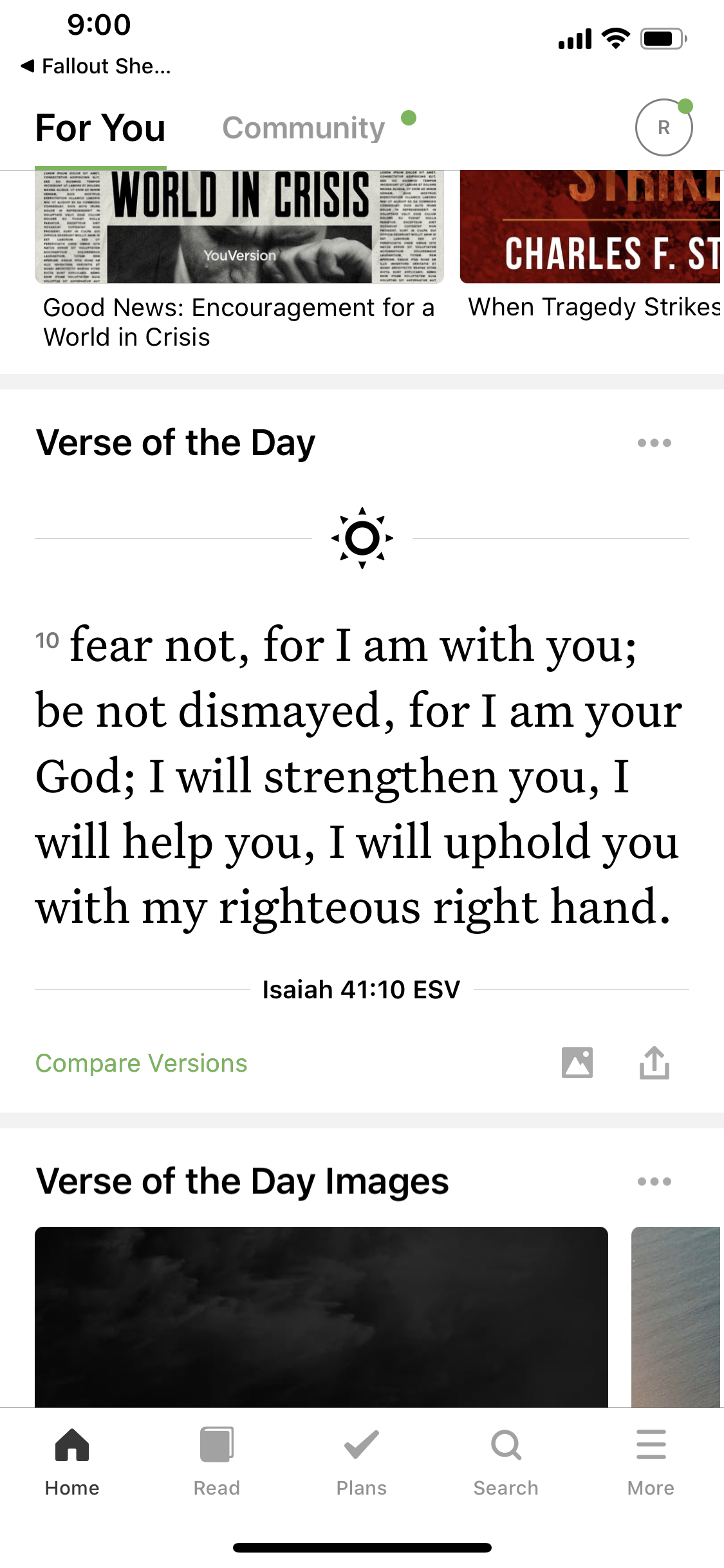Open the More menu tab
Screen dimensions: 724x1568
pyautogui.click(x=651, y=1461)
